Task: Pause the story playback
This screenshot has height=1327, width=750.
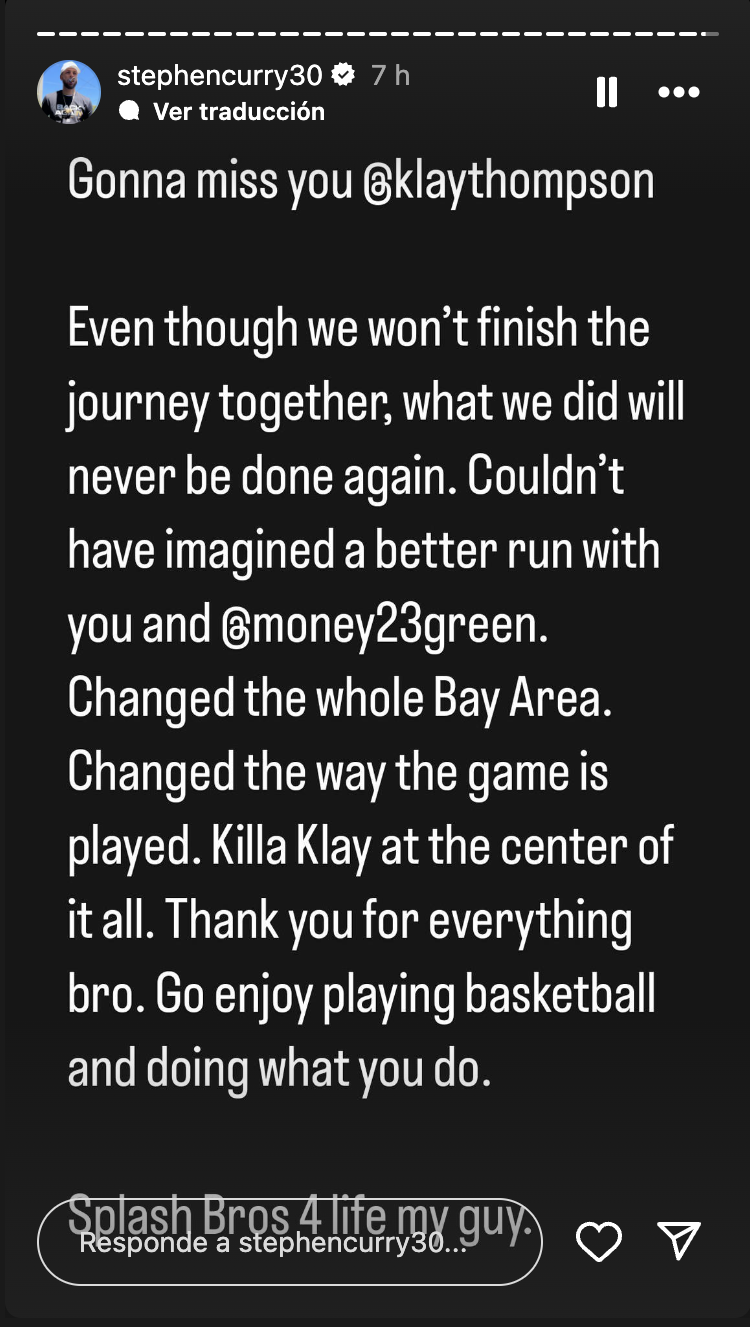Action: (606, 93)
